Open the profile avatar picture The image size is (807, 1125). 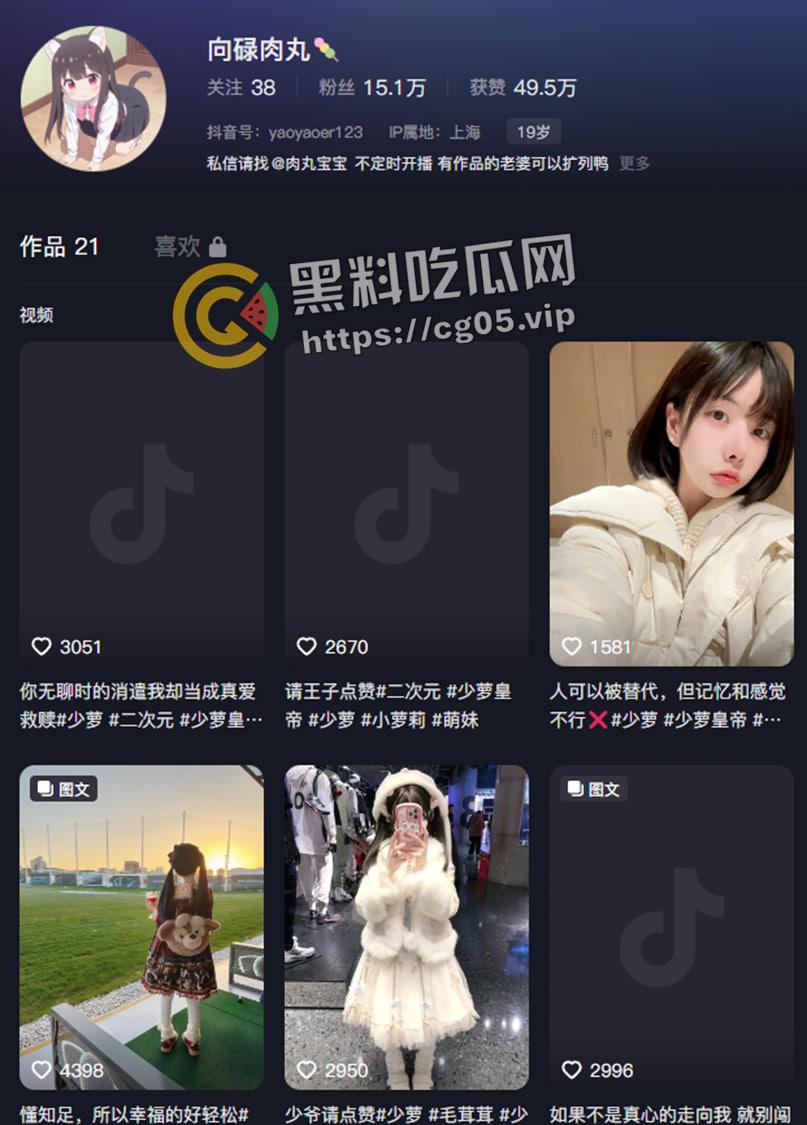93,98
